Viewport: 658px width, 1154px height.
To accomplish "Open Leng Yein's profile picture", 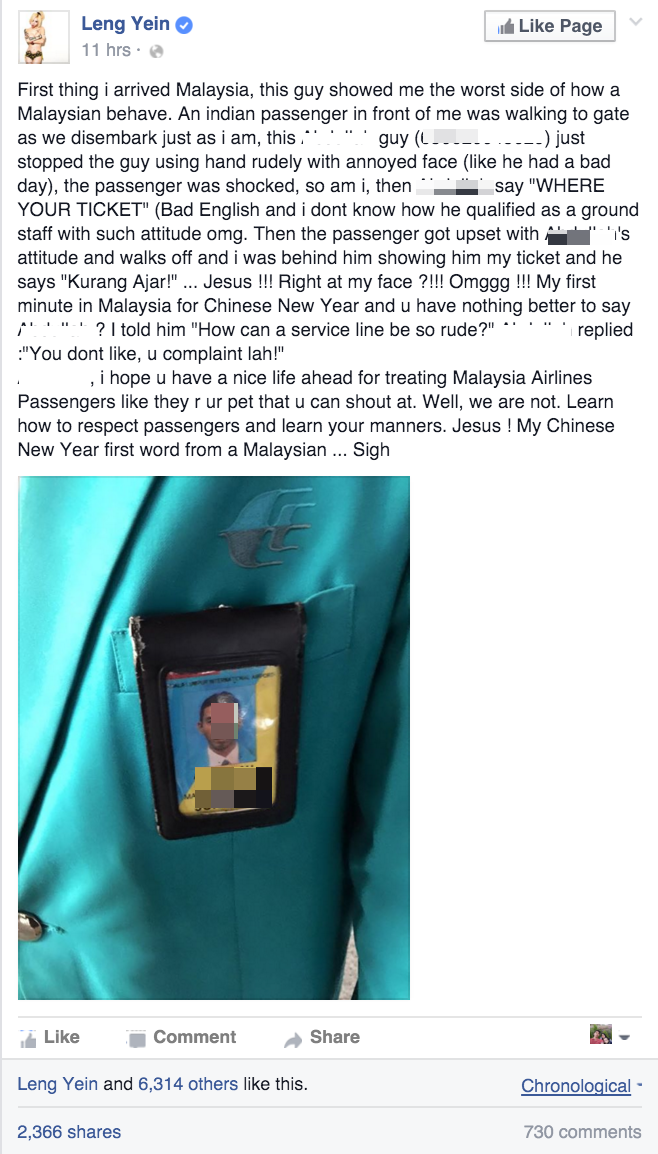I will 43,38.
